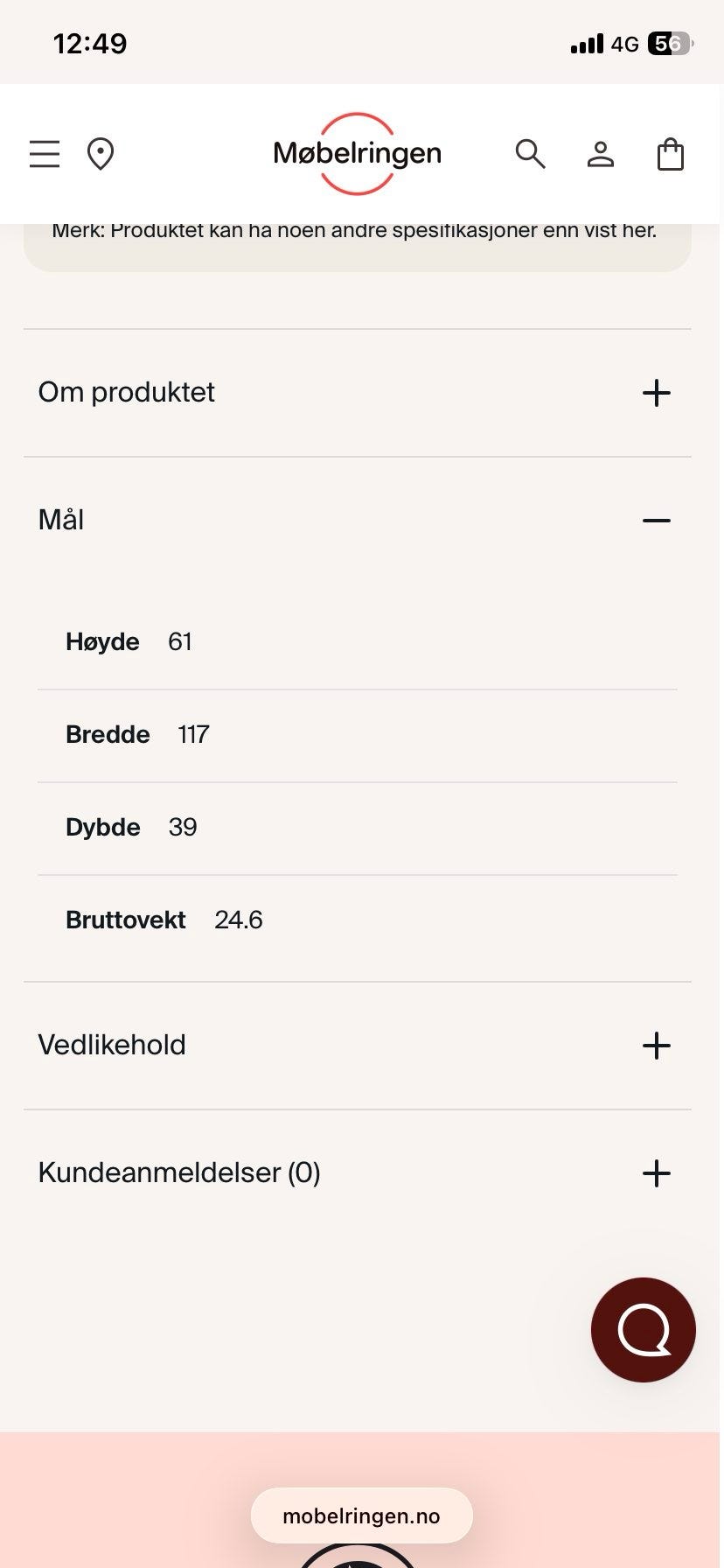The height and width of the screenshot is (1568, 724).
Task: Expand the Vedlikehold section
Action: (655, 1045)
